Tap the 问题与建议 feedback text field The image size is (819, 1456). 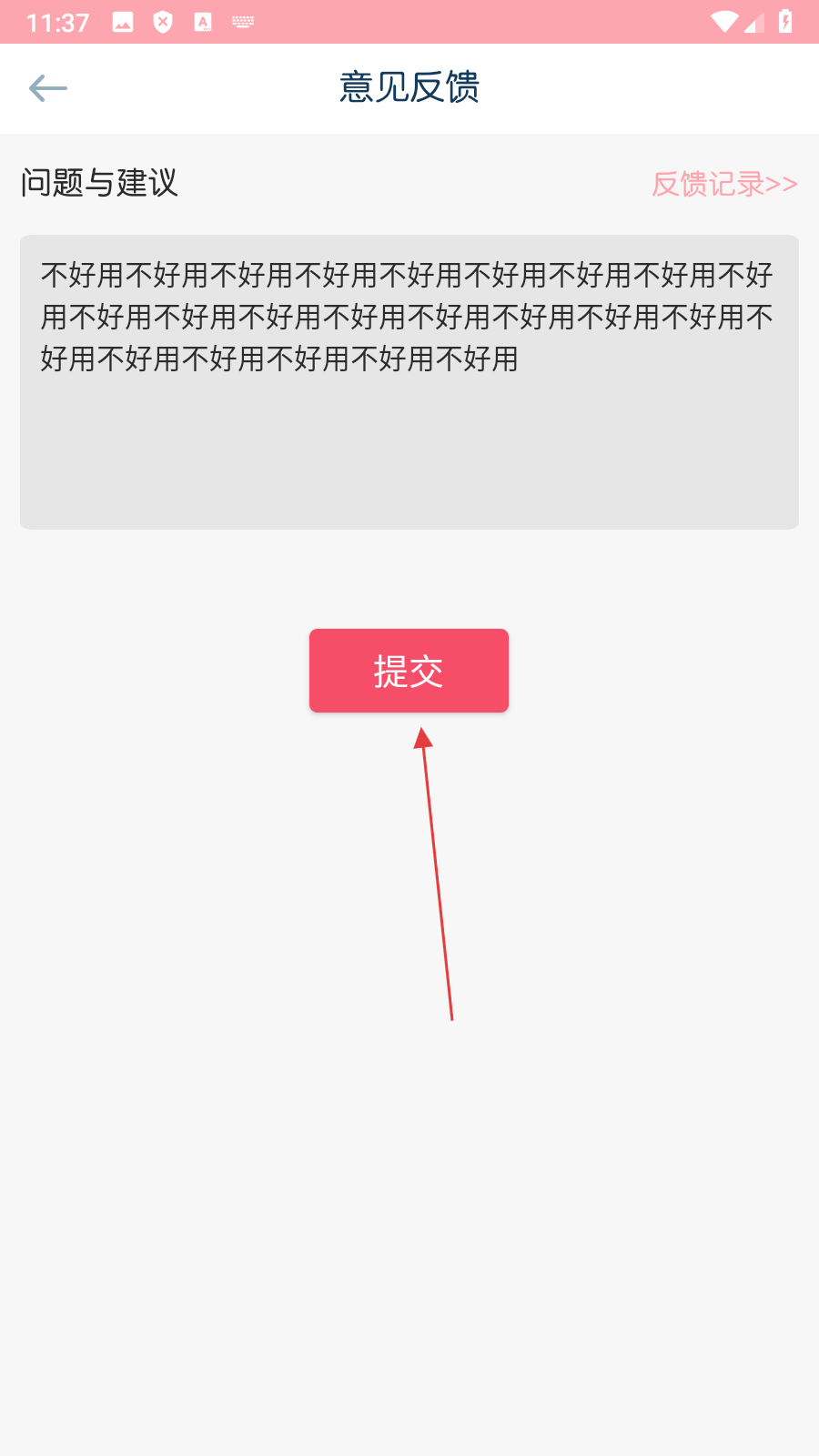pyautogui.click(x=409, y=382)
